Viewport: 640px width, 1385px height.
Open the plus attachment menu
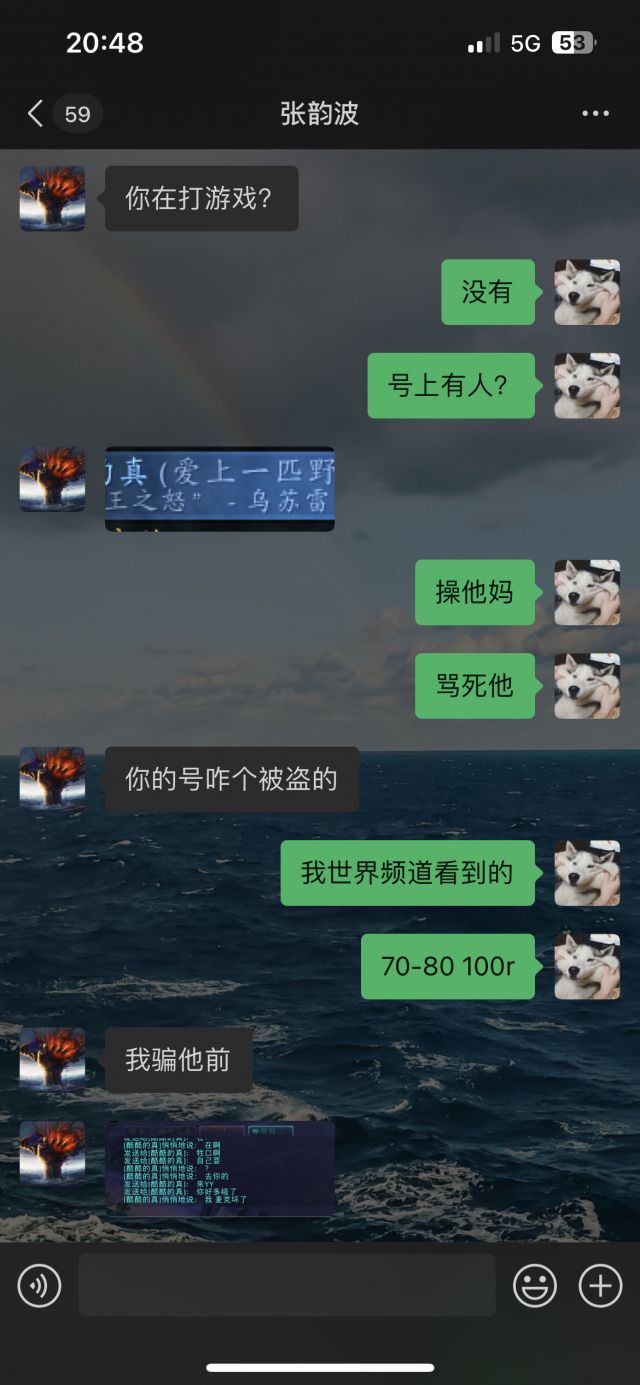[600, 1285]
